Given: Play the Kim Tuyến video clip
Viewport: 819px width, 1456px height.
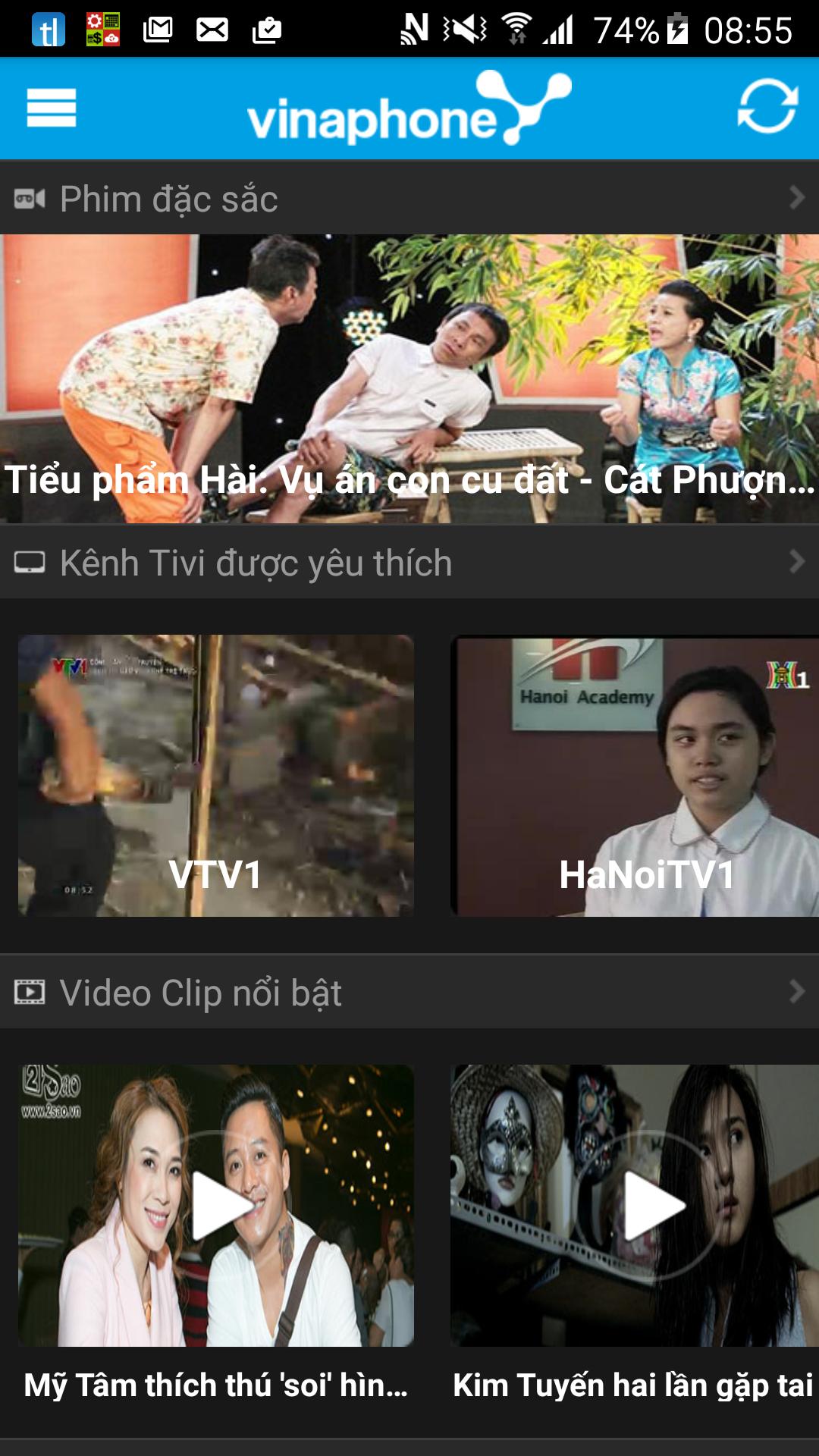Looking at the screenshot, I should click(634, 1206).
